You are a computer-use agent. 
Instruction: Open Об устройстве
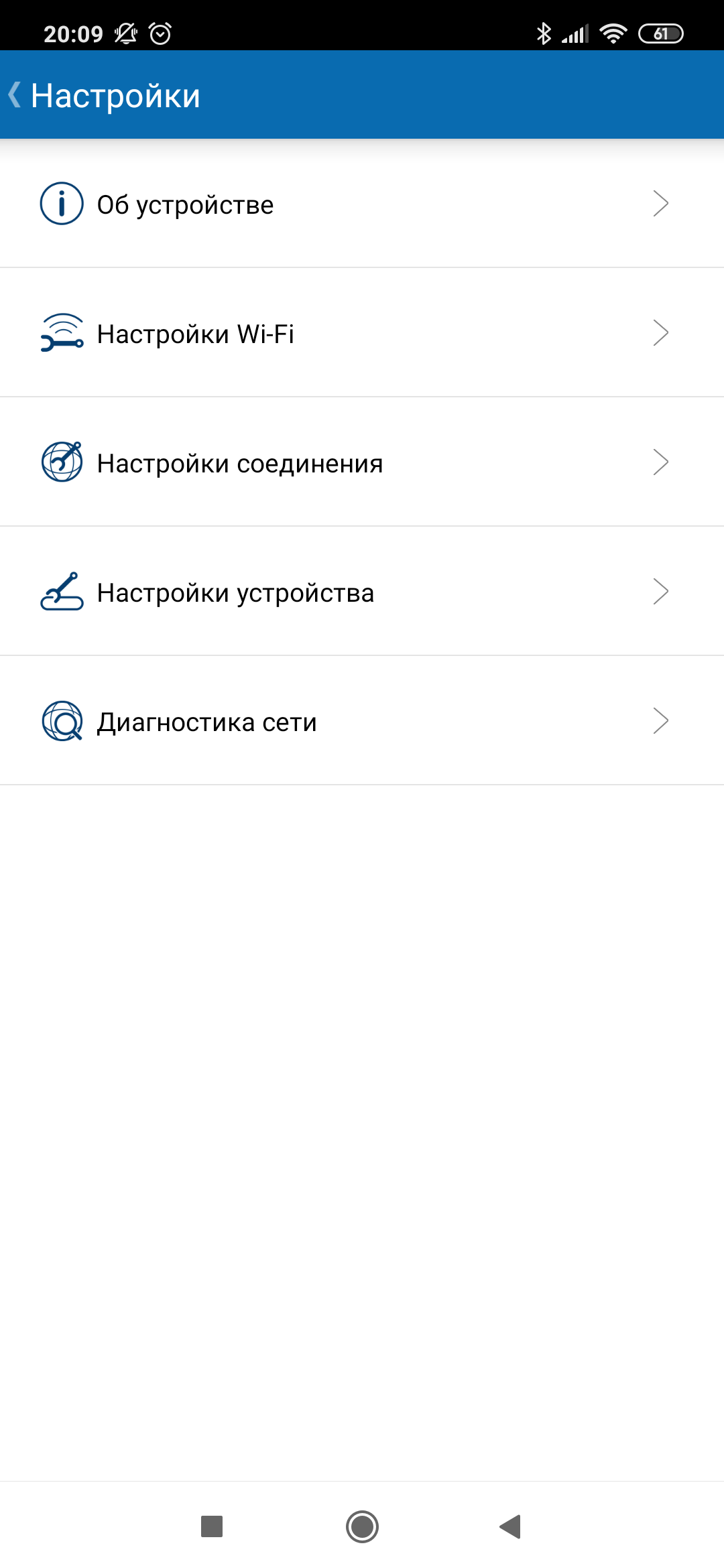click(362, 204)
